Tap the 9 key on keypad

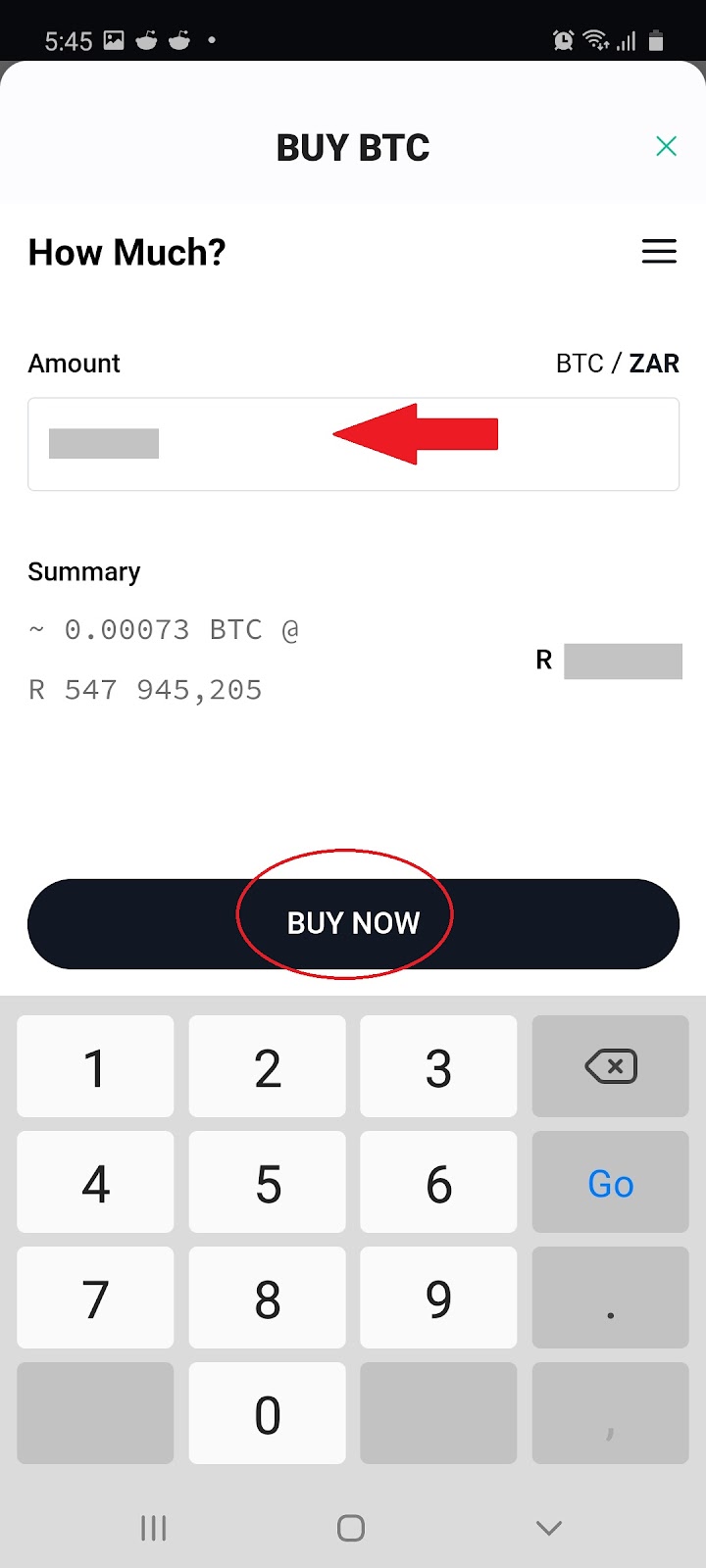click(x=438, y=1298)
